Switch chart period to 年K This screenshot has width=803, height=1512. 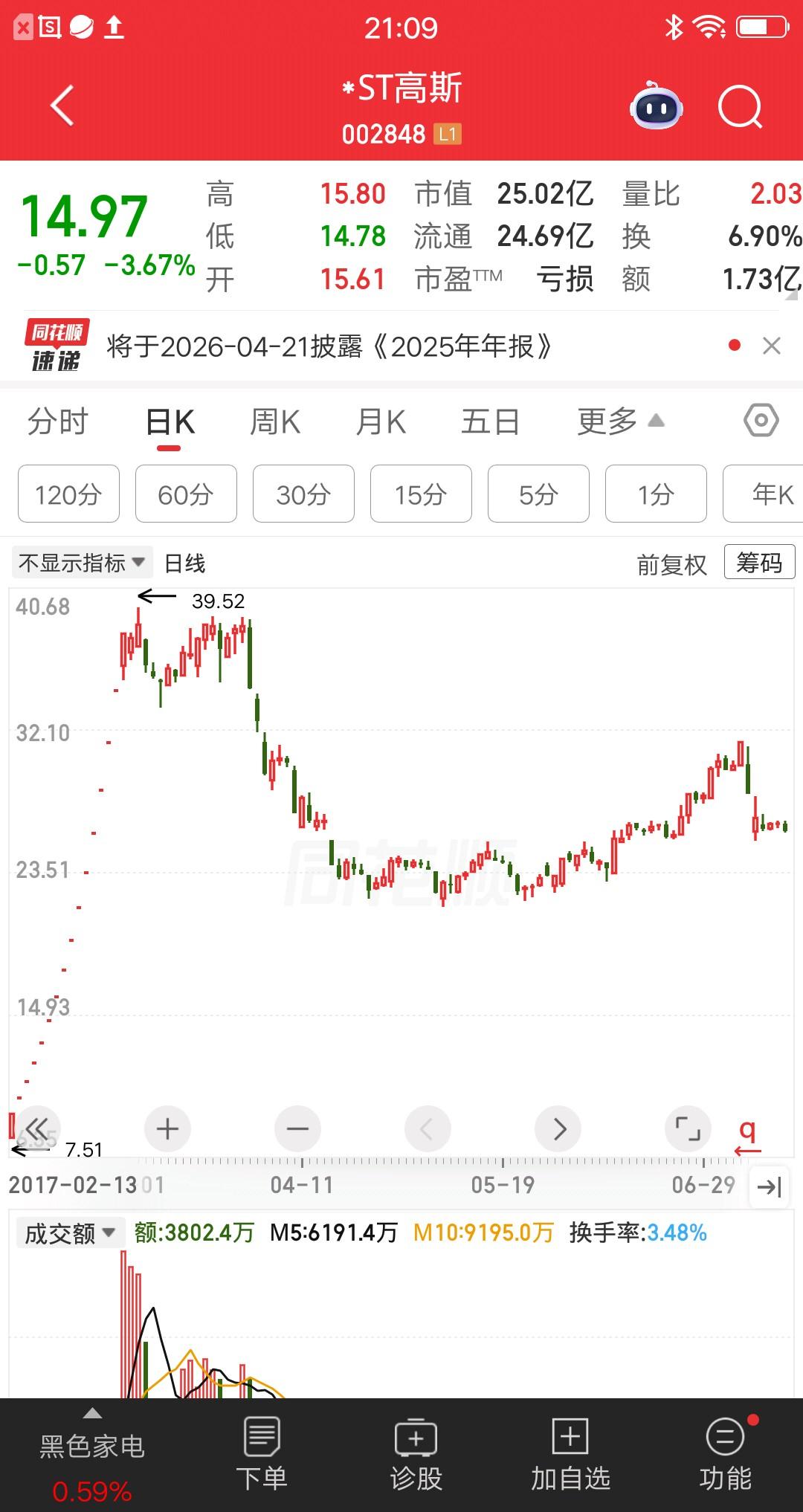[771, 494]
